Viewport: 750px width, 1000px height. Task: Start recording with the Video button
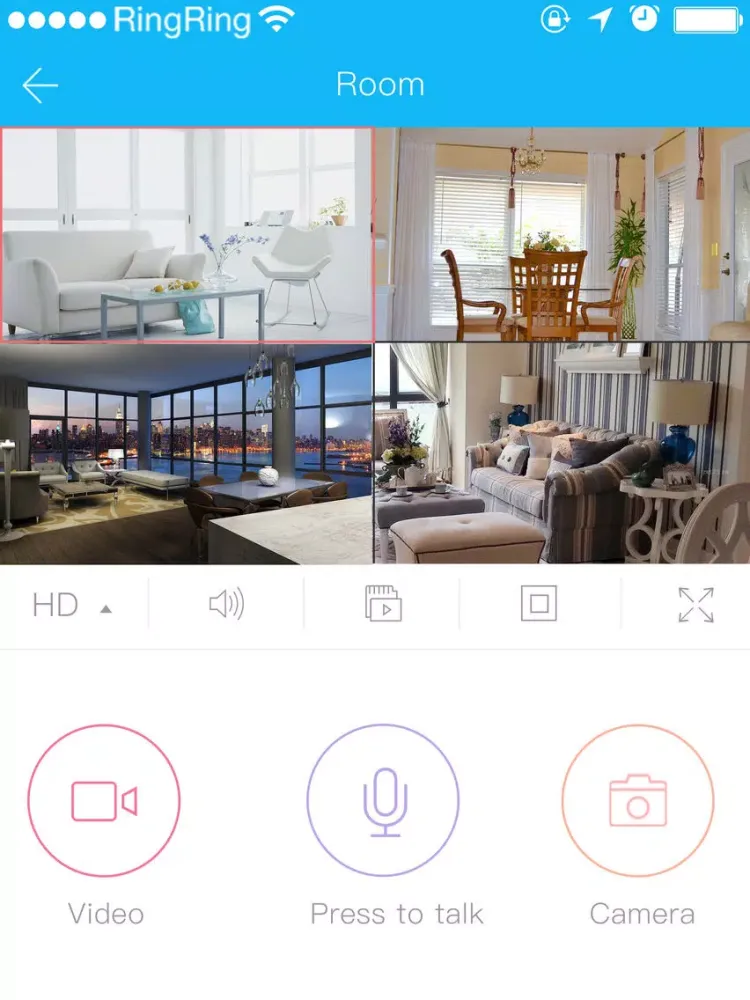click(x=104, y=801)
